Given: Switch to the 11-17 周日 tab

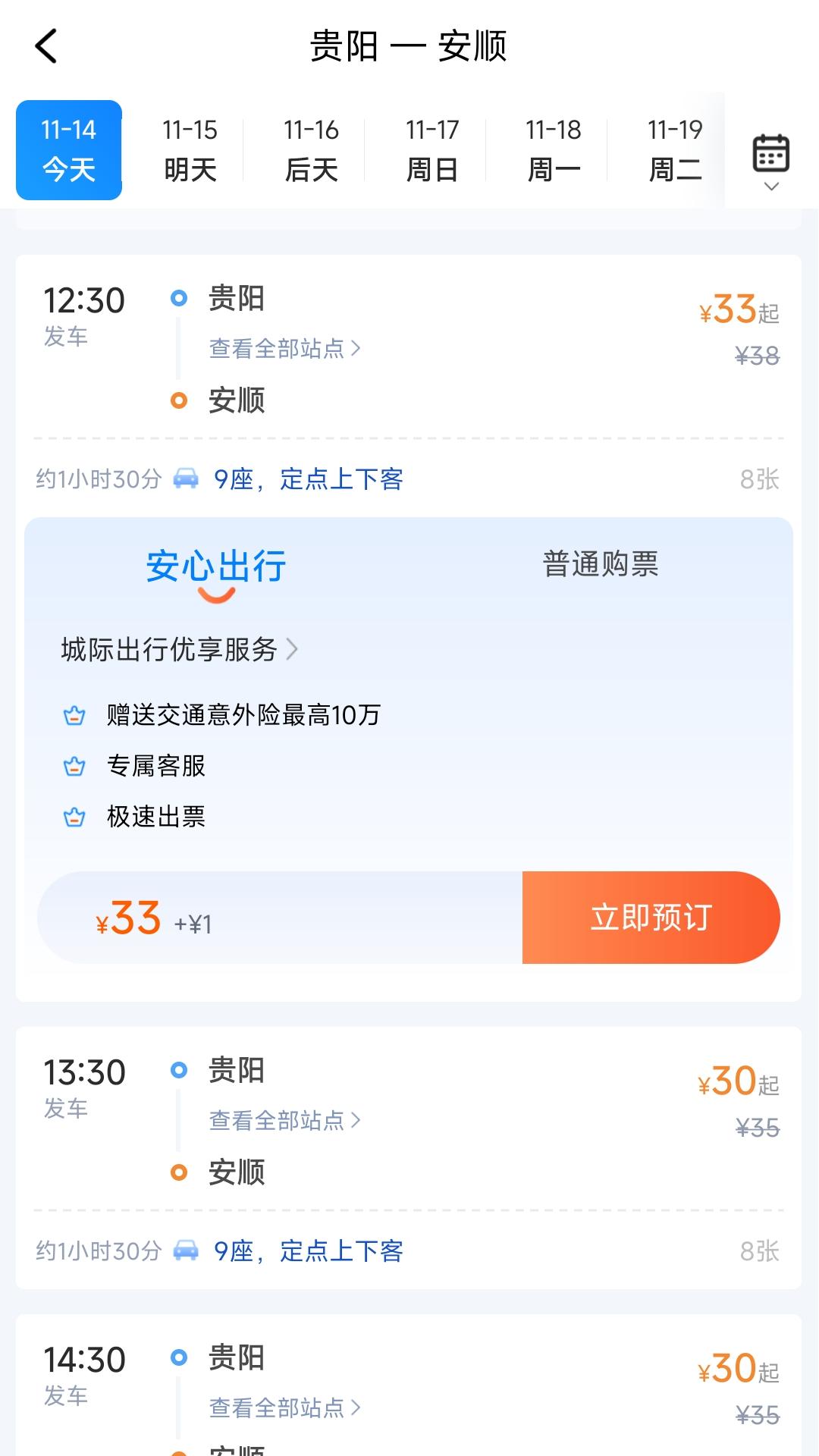Looking at the screenshot, I should point(431,149).
